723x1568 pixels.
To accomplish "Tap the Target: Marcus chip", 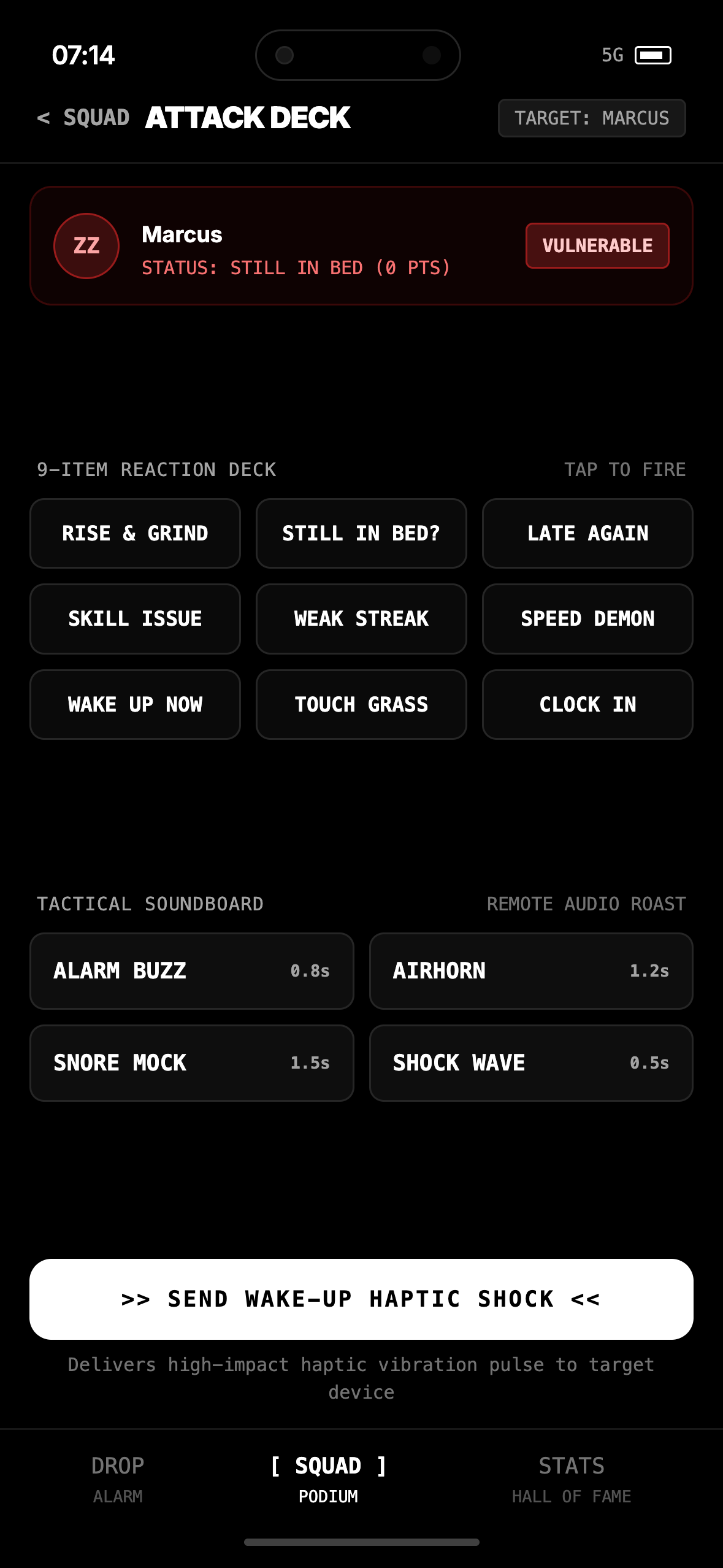I will click(592, 118).
